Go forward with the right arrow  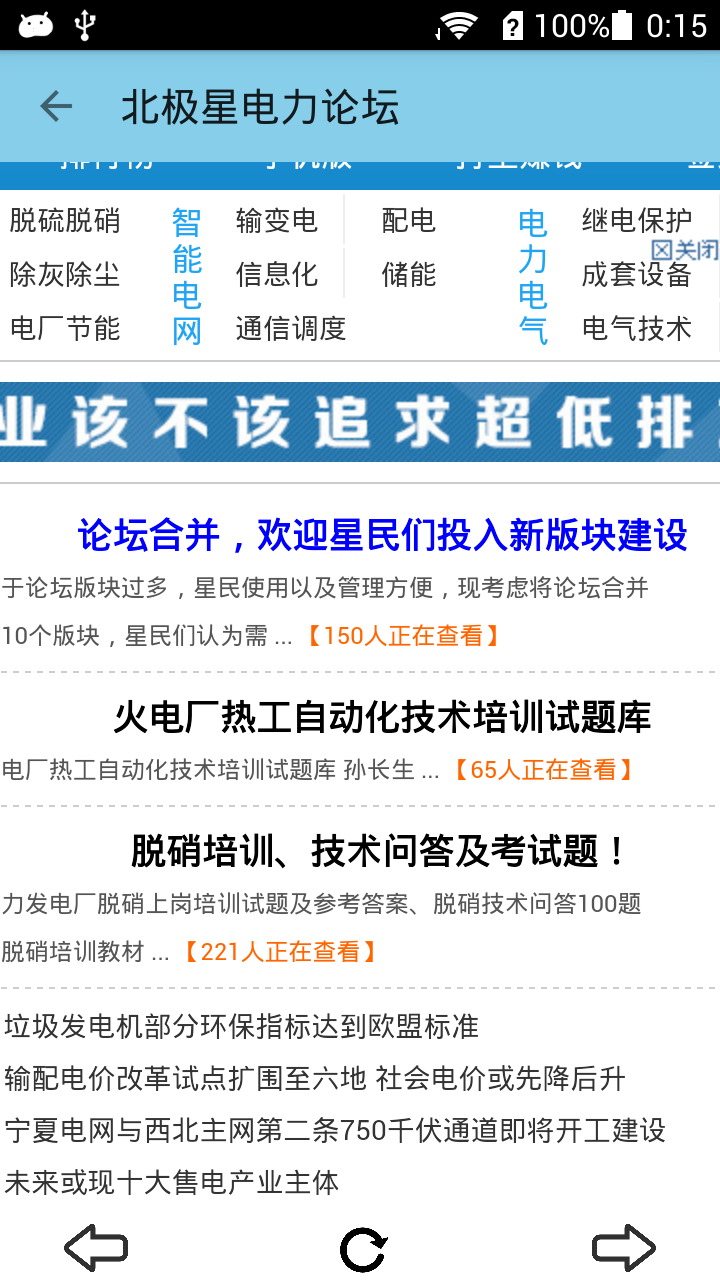click(x=623, y=1248)
